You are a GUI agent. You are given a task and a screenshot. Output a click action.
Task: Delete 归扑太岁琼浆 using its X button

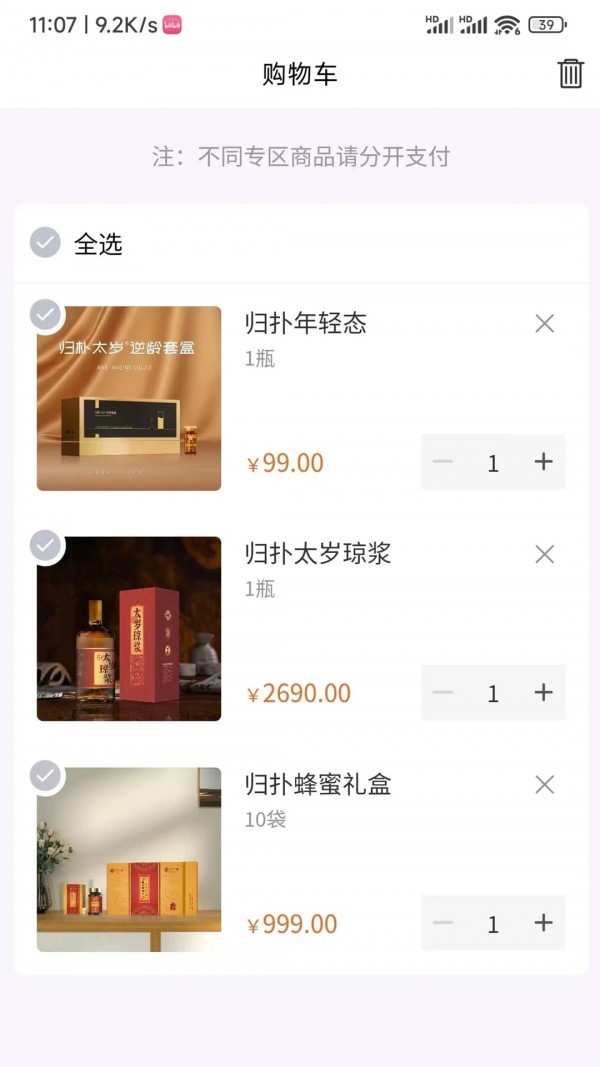(x=544, y=554)
